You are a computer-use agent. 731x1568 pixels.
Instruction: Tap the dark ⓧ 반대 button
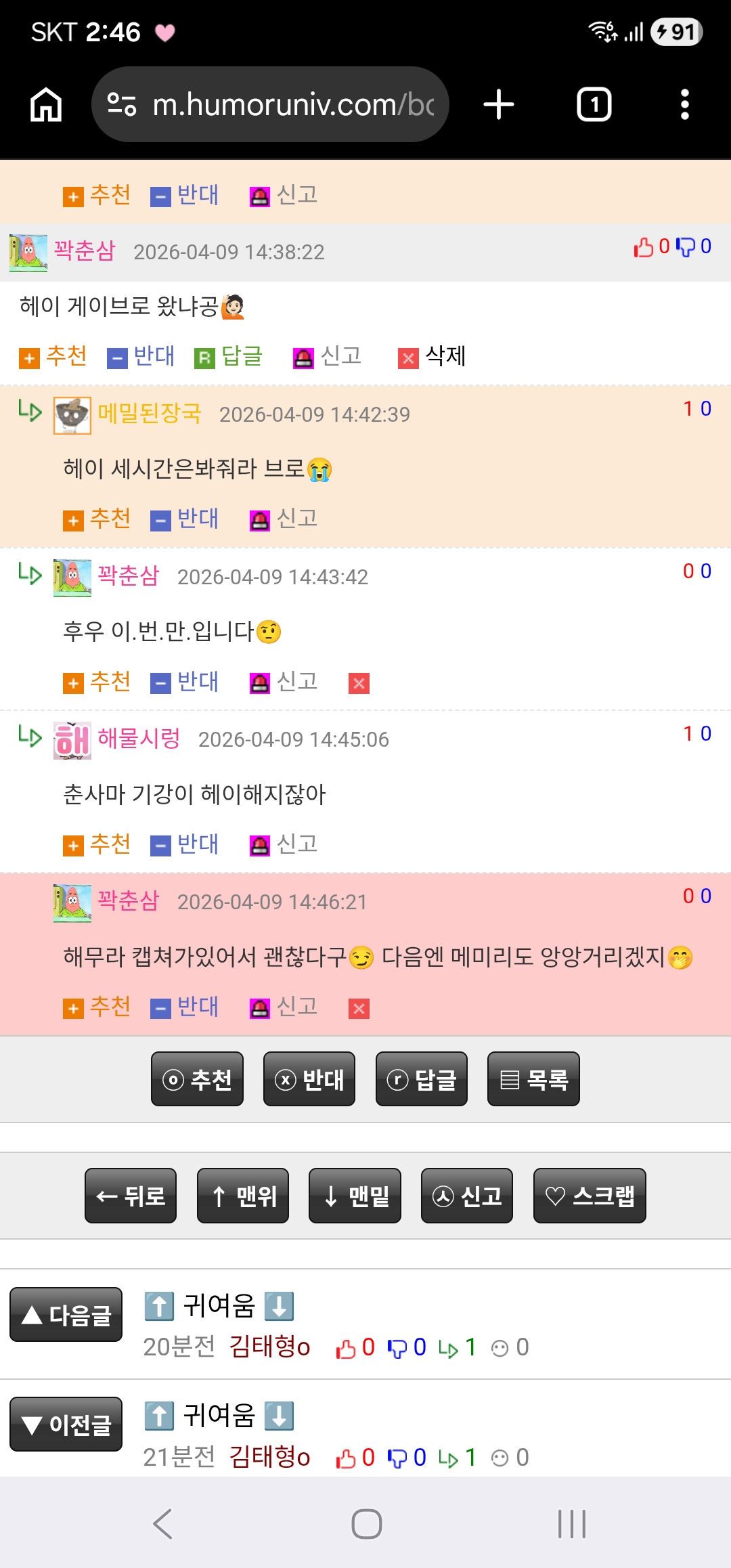tap(309, 1079)
